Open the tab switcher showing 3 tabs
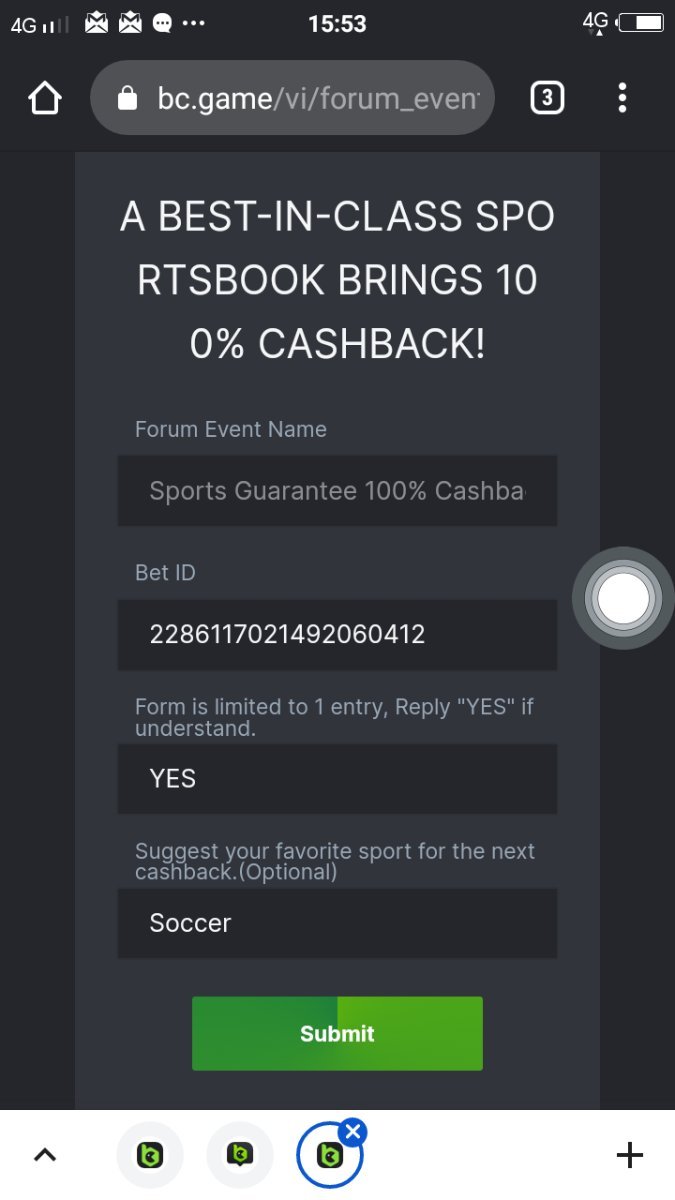 546,98
